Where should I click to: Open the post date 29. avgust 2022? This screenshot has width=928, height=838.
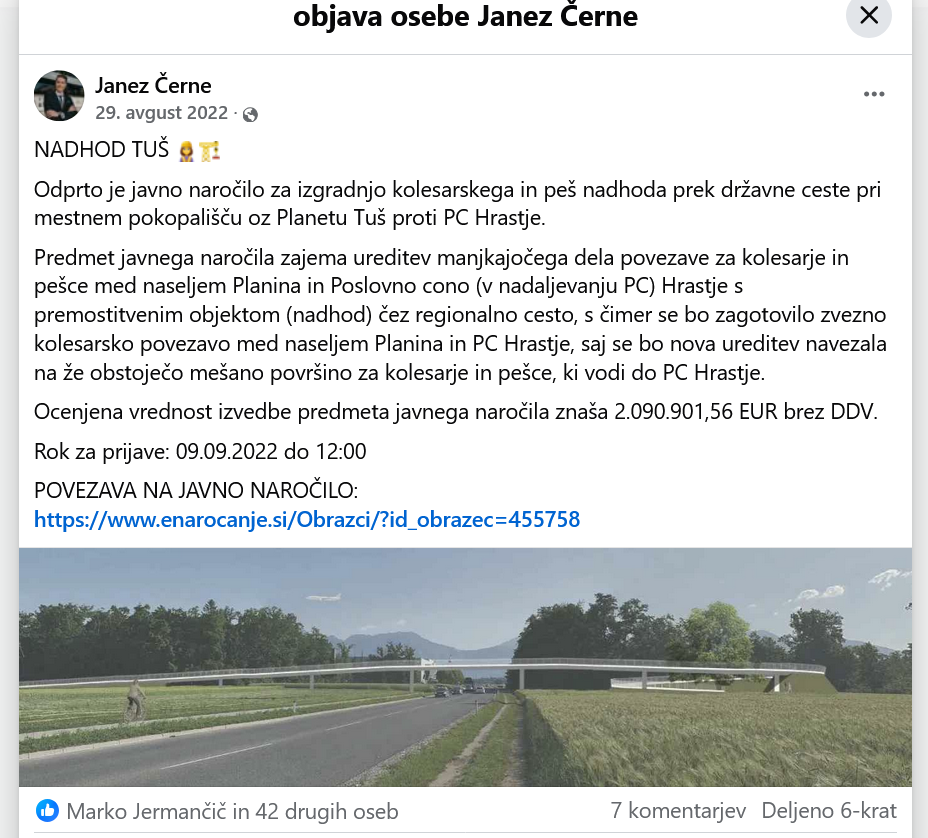[x=161, y=113]
